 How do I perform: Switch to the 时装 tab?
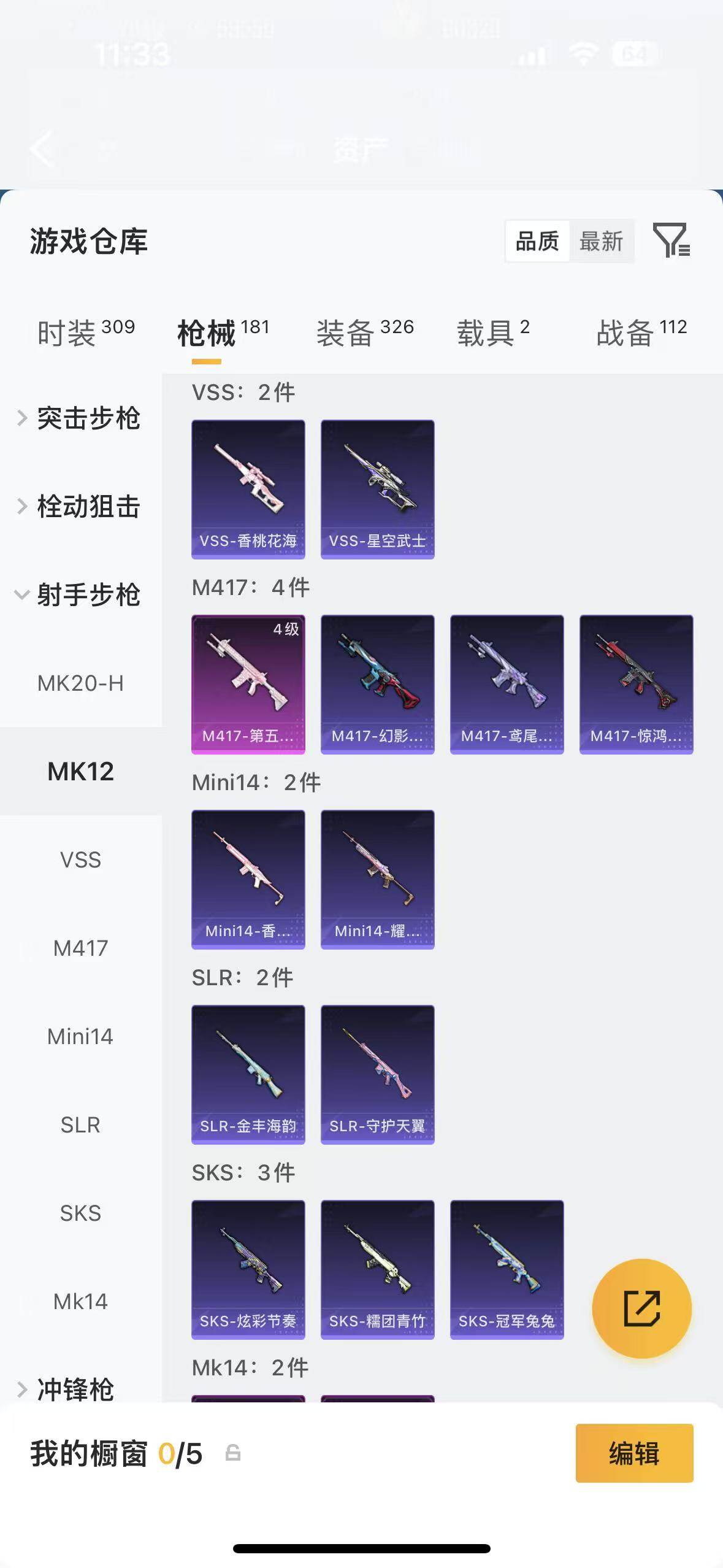(86, 332)
